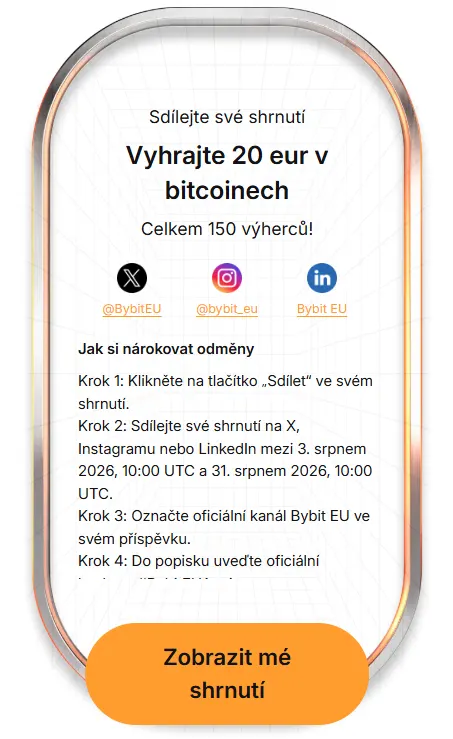The image size is (453, 739).
Task: Tap the LinkedIn logo icon
Action: (322, 278)
